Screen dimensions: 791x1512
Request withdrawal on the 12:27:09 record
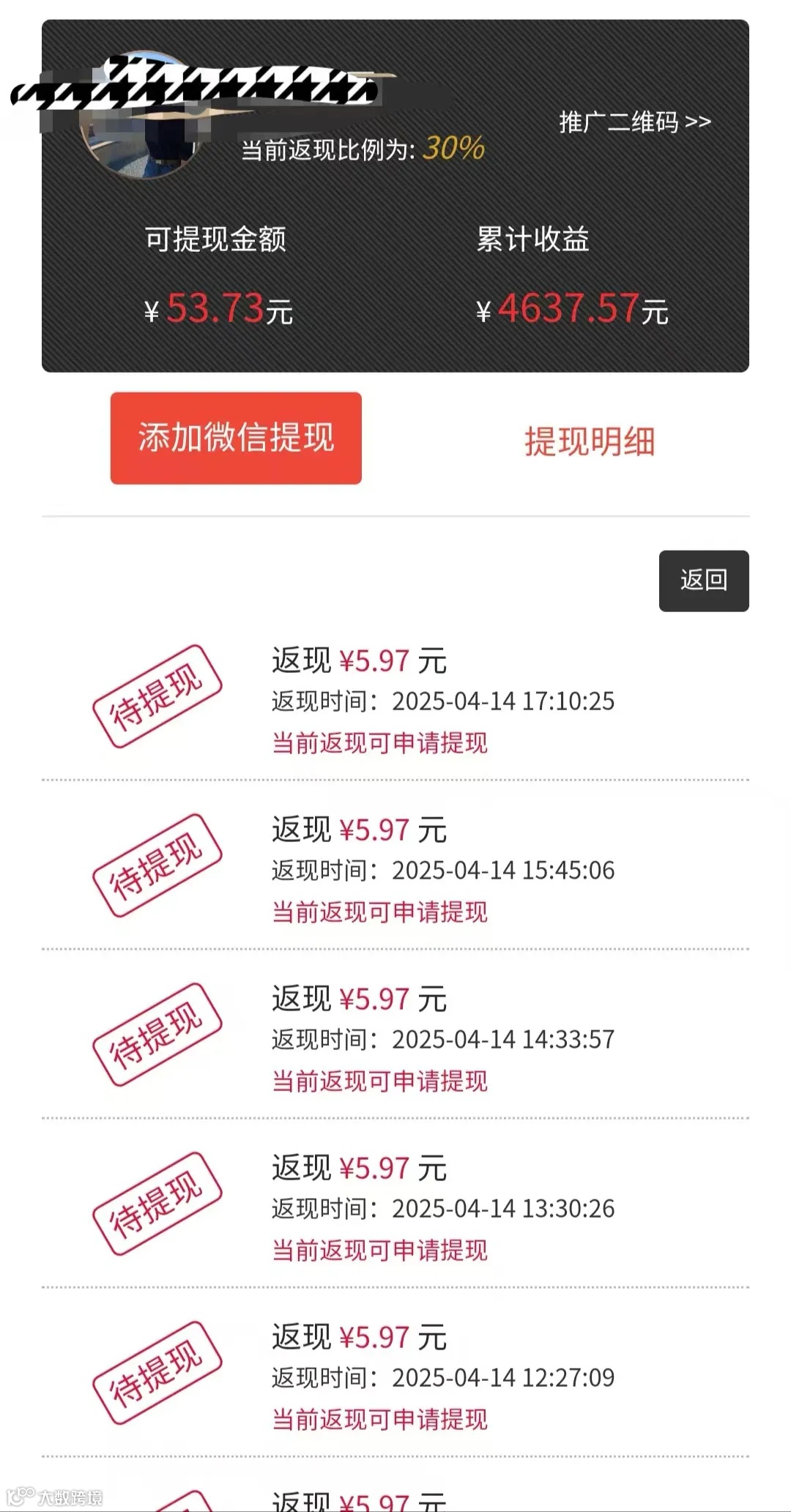(x=381, y=1418)
